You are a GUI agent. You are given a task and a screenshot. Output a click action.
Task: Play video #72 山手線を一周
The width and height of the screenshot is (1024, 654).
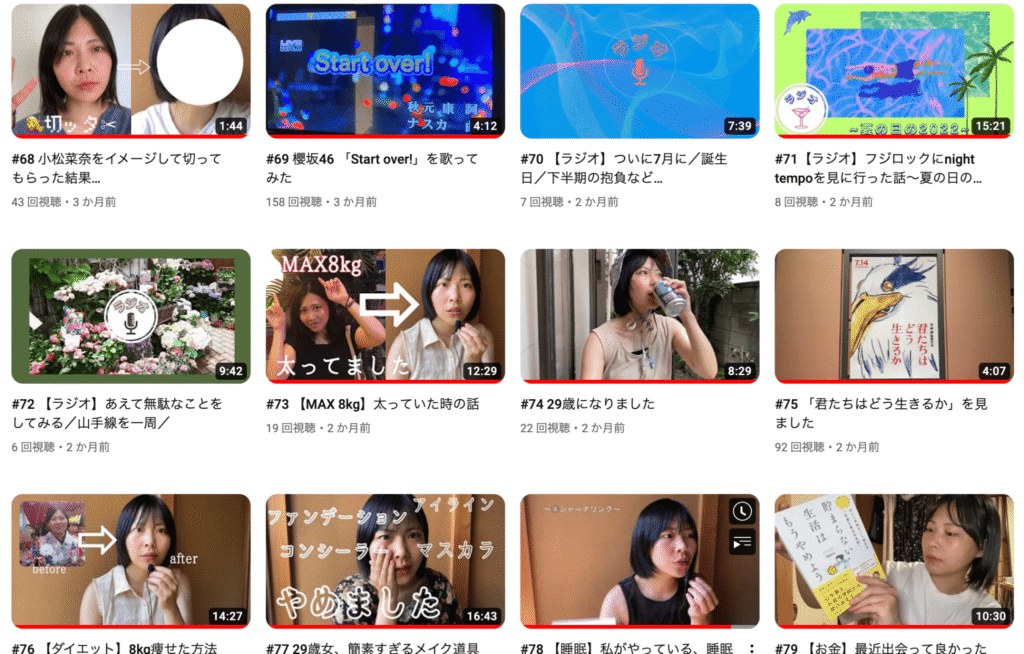(x=130, y=316)
